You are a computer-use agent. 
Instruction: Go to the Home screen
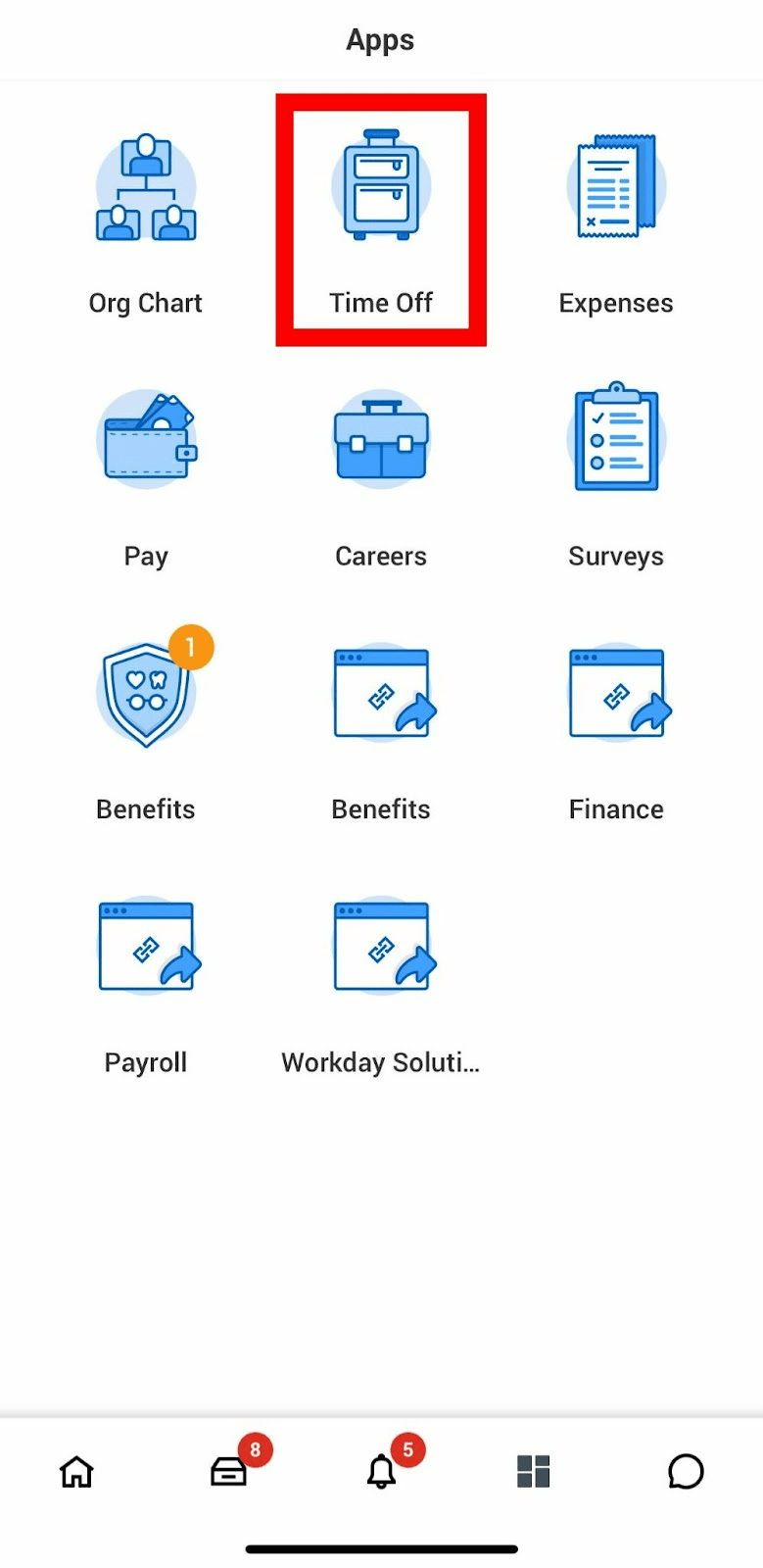coord(76,1471)
